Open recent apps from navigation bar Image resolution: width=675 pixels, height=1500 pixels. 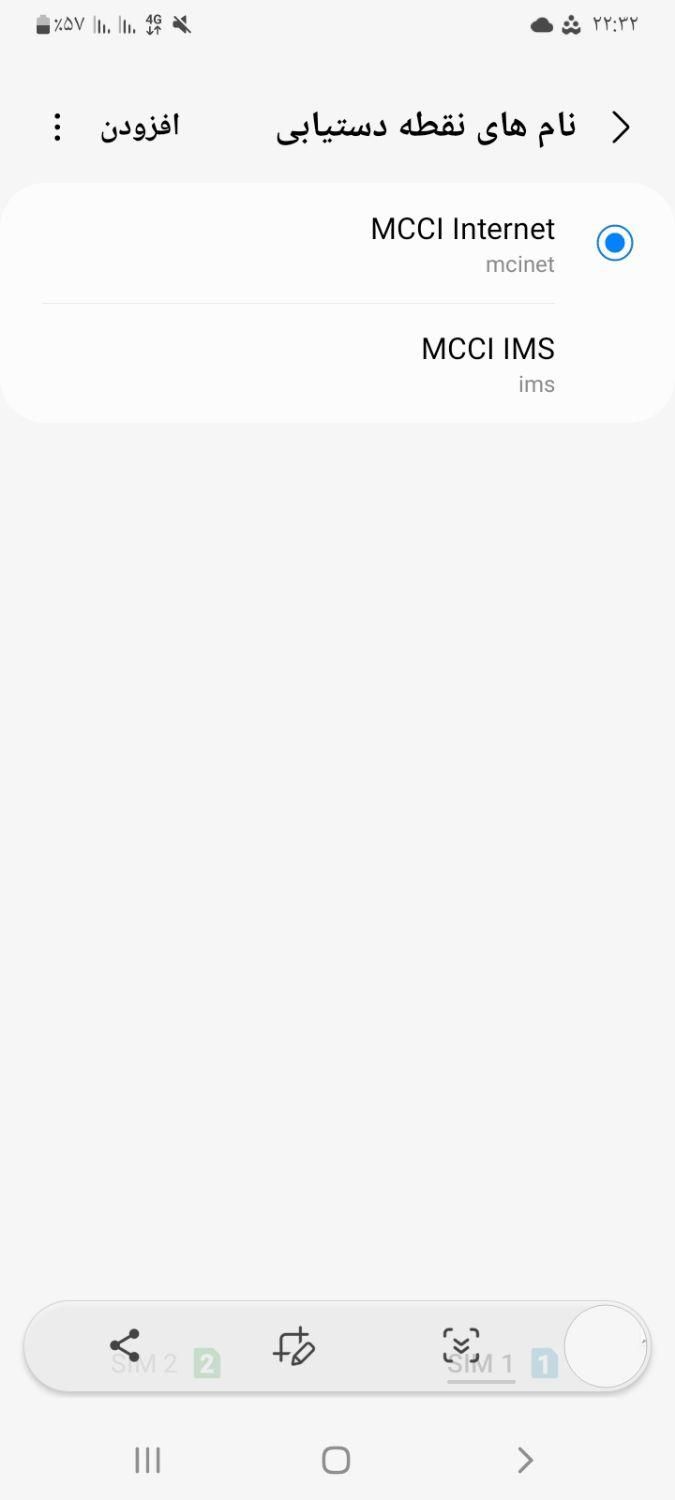(147, 1460)
